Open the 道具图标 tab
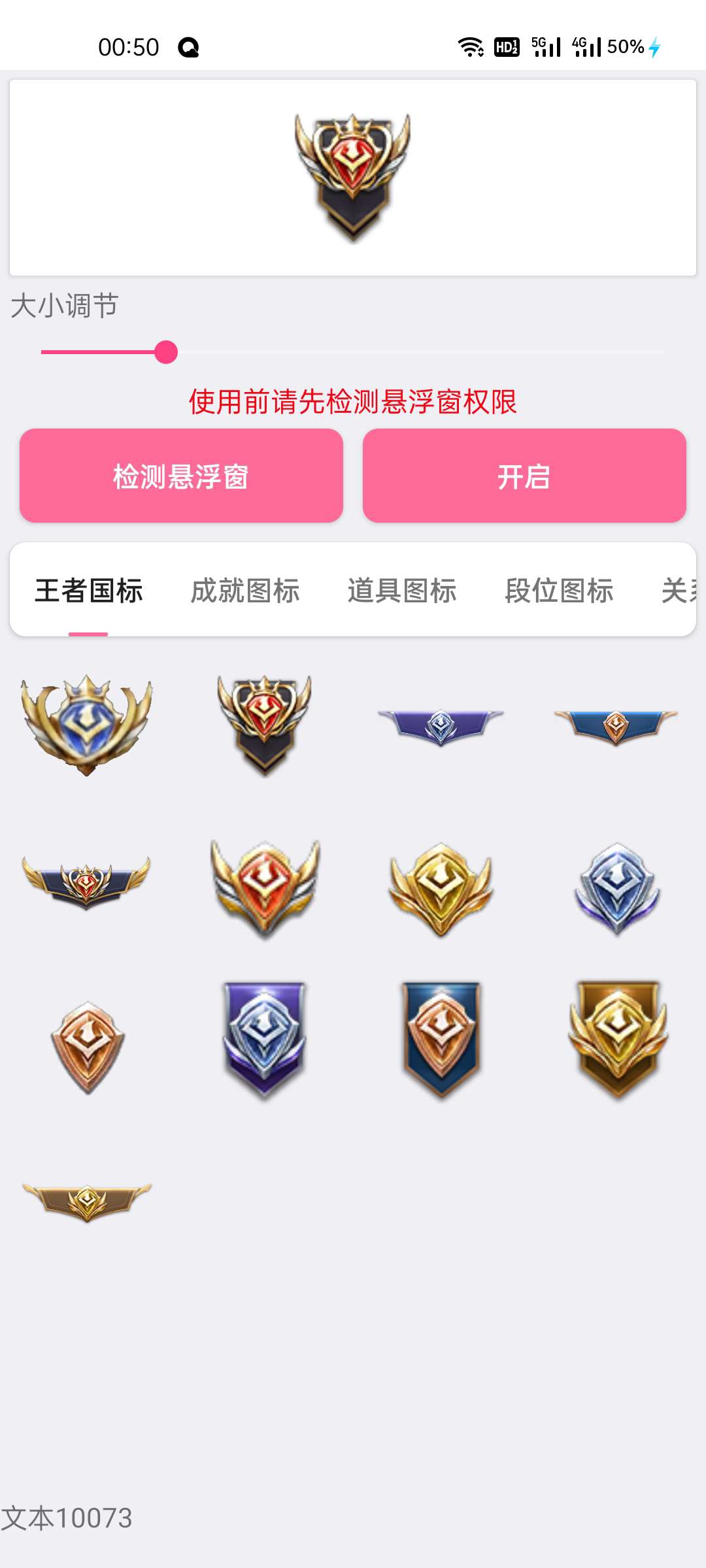This screenshot has height=1568, width=706. 402,591
